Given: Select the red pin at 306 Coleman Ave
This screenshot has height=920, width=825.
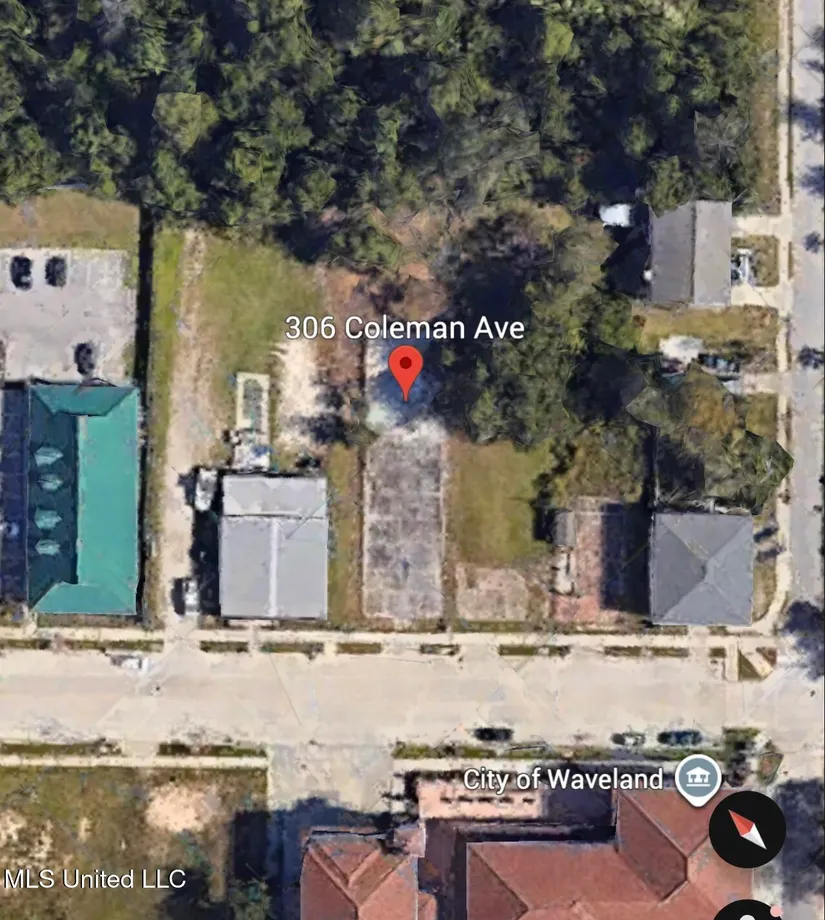Looking at the screenshot, I should [x=405, y=370].
